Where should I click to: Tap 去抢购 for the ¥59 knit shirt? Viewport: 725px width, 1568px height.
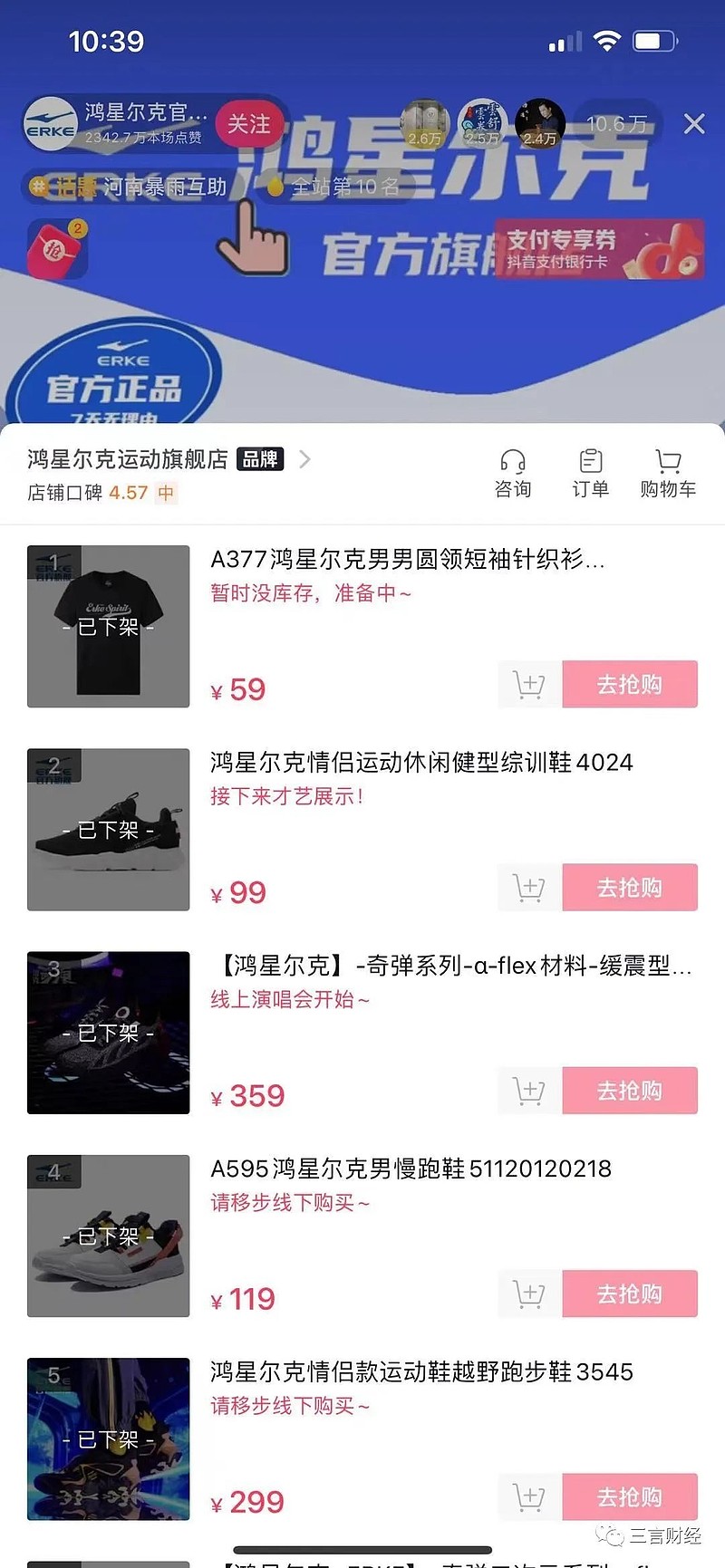pos(629,684)
